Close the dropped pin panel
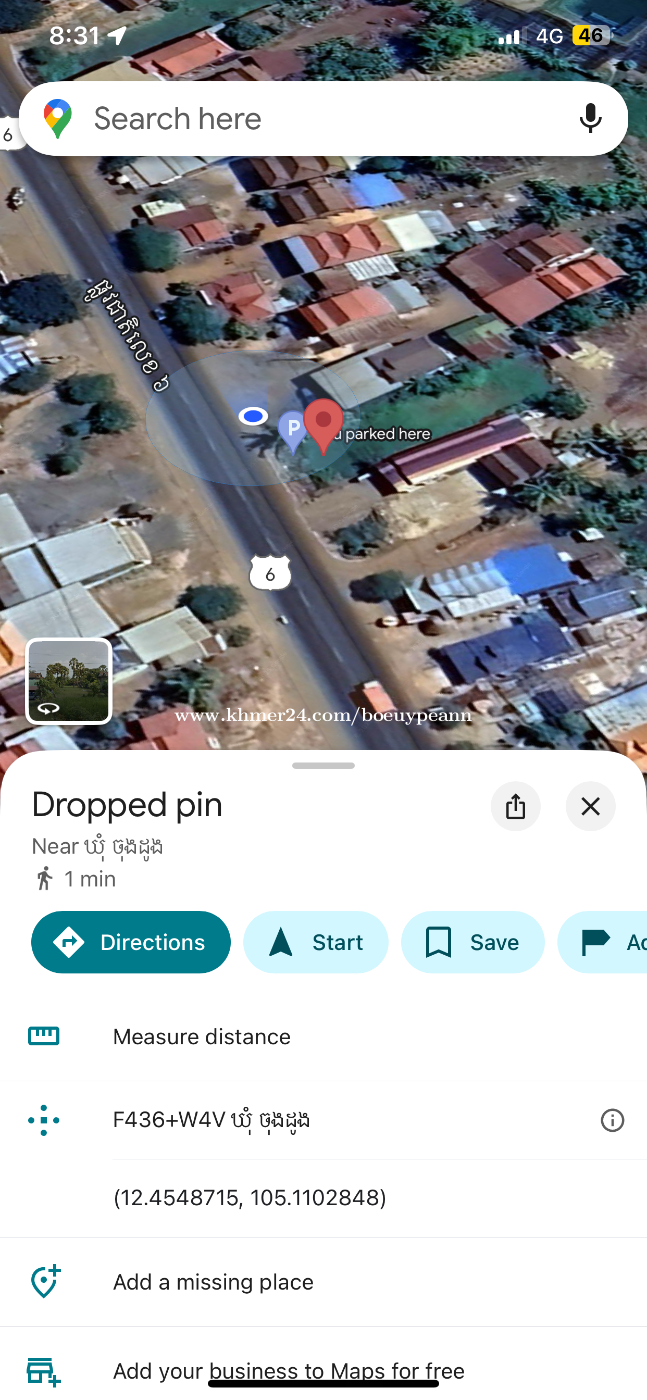Viewport: 647px width, 1400px height. click(x=591, y=806)
